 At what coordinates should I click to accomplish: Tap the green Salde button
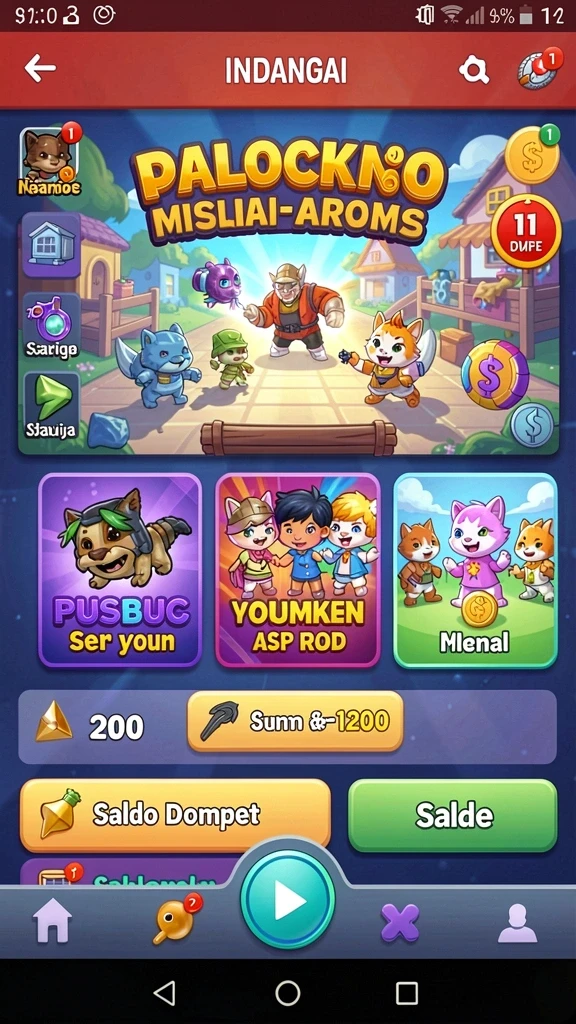pyautogui.click(x=453, y=815)
